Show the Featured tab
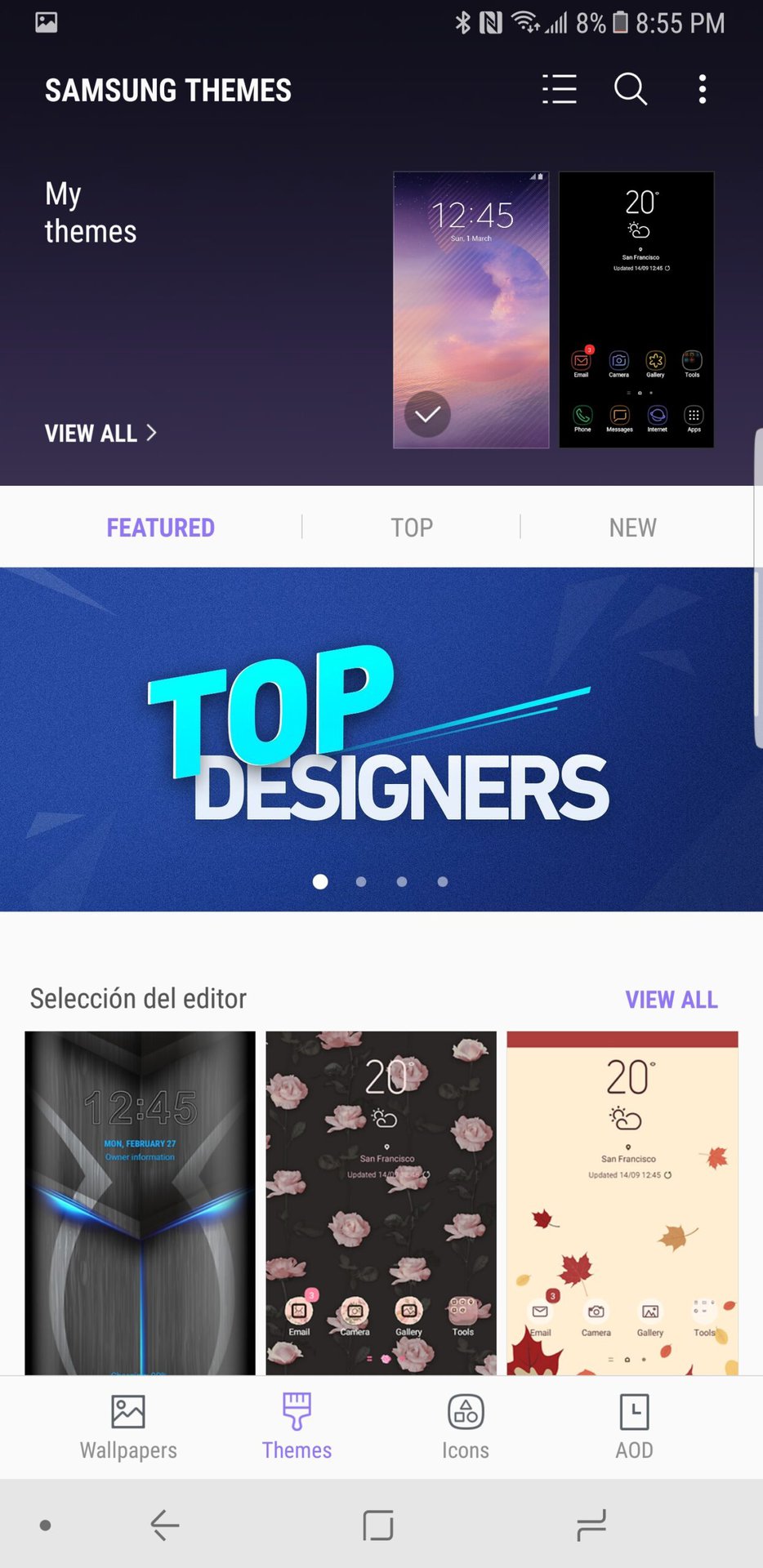 (x=161, y=528)
